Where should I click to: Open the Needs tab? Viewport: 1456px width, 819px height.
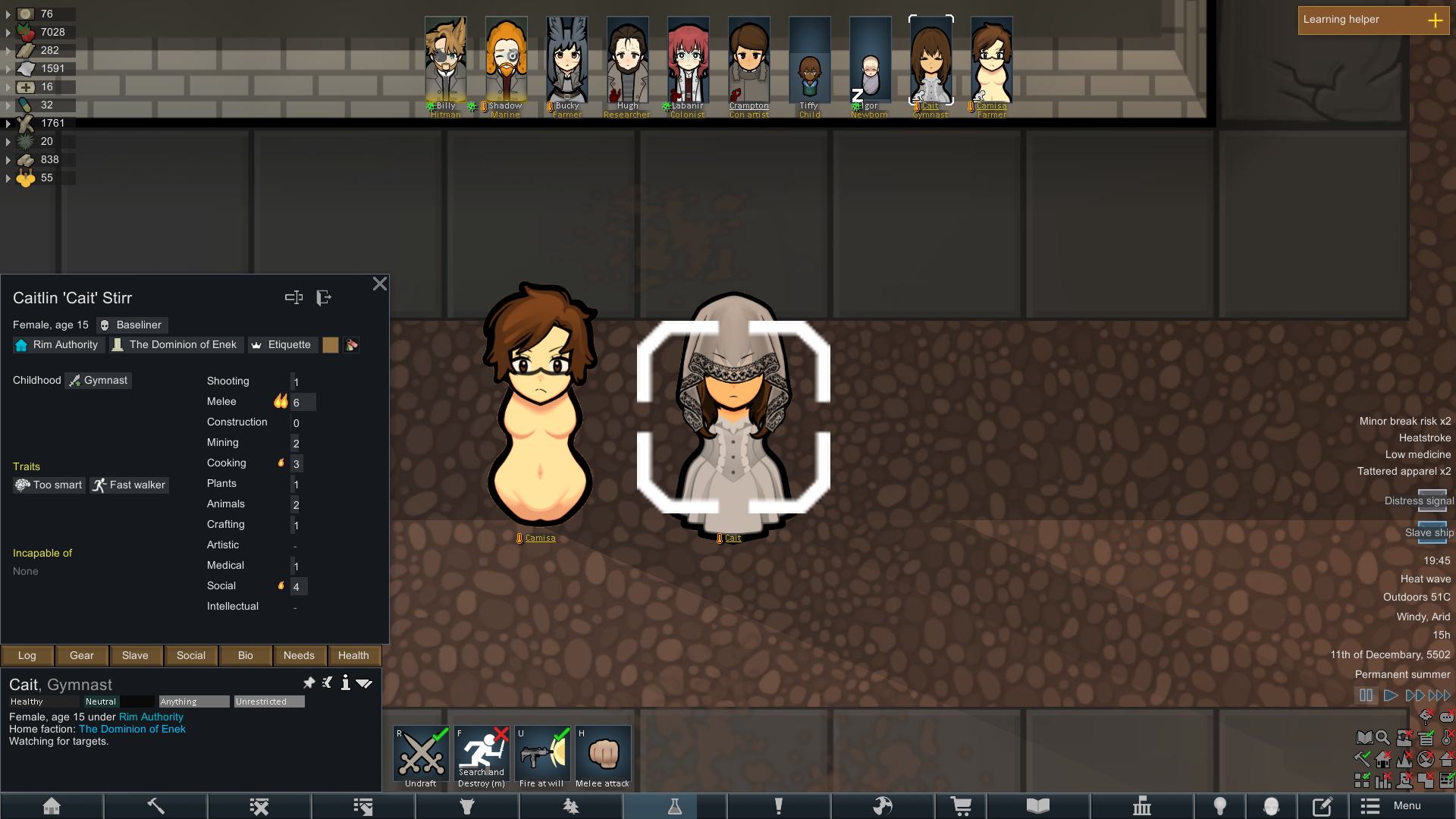tap(299, 655)
